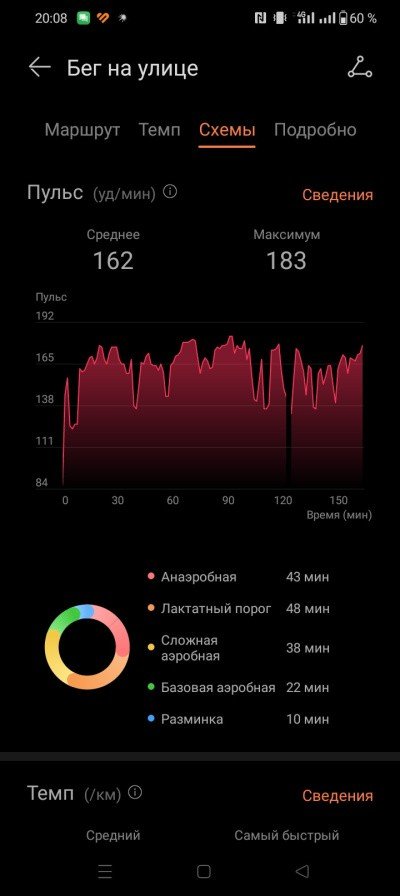The image size is (400, 896).
Task: Open Сведения for the Пульс section
Action: (x=337, y=195)
